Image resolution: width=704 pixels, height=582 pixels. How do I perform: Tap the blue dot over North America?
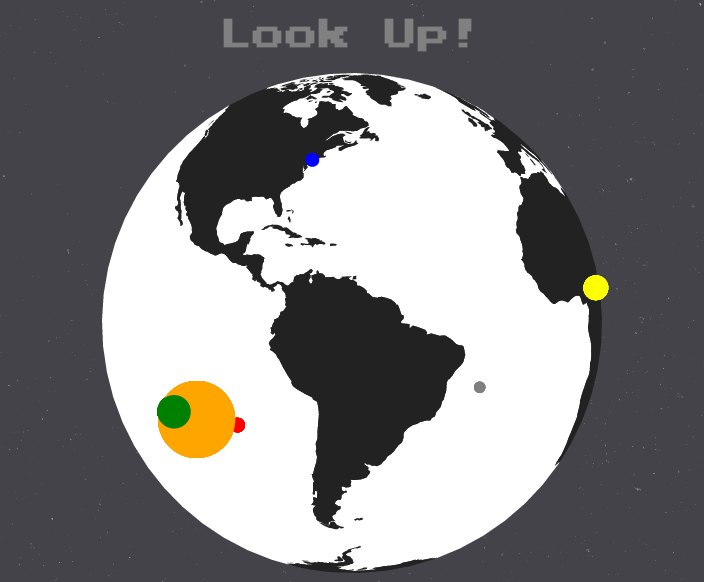click(x=312, y=160)
